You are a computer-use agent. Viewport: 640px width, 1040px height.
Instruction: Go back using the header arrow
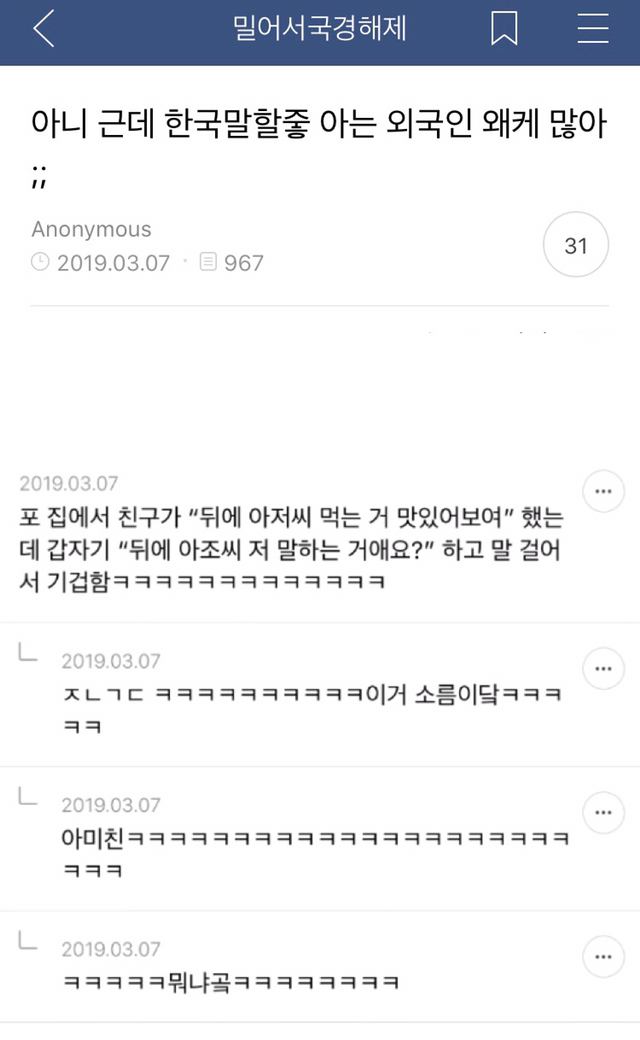coord(44,29)
